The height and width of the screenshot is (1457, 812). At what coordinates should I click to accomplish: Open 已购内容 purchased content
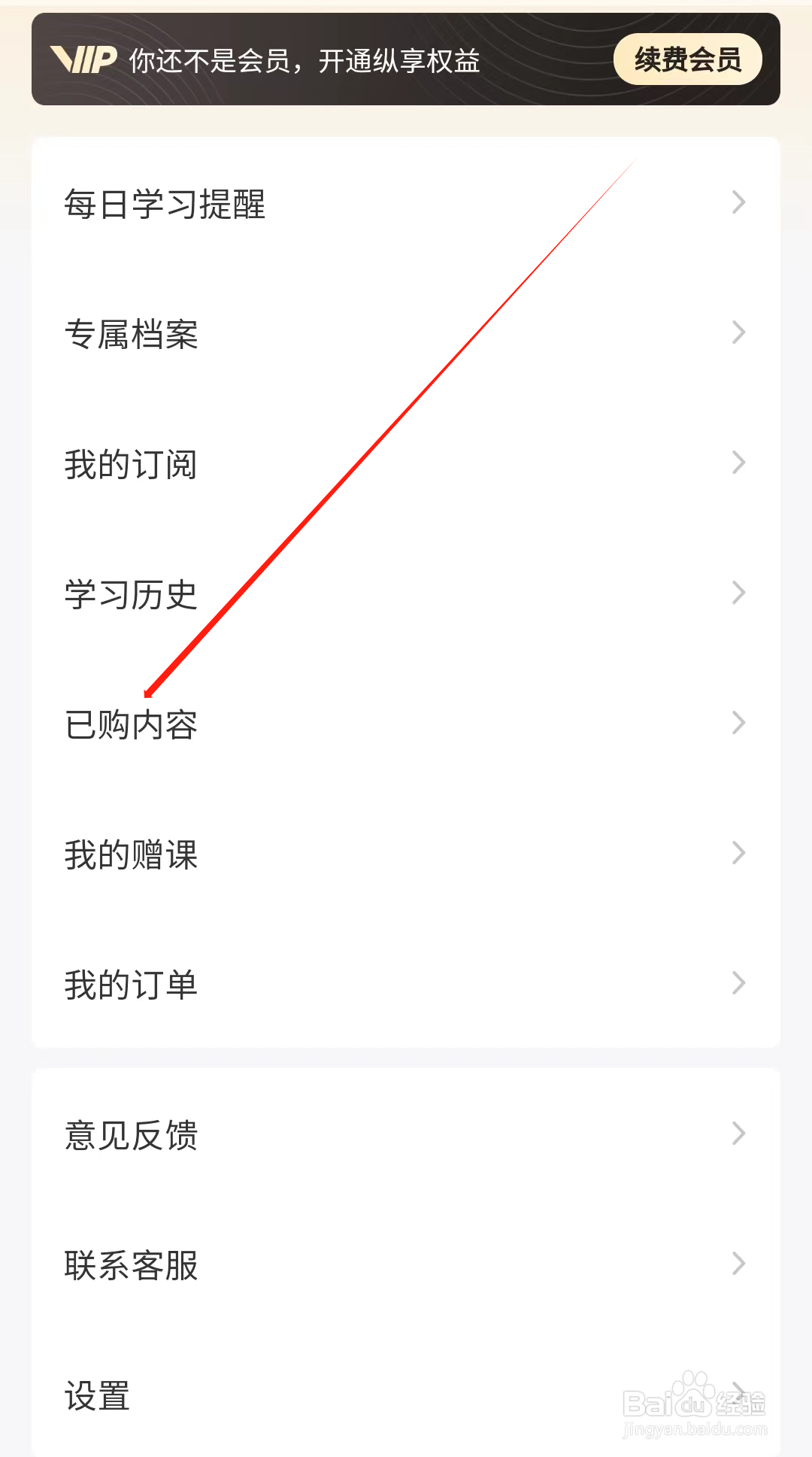pyautogui.click(x=131, y=724)
